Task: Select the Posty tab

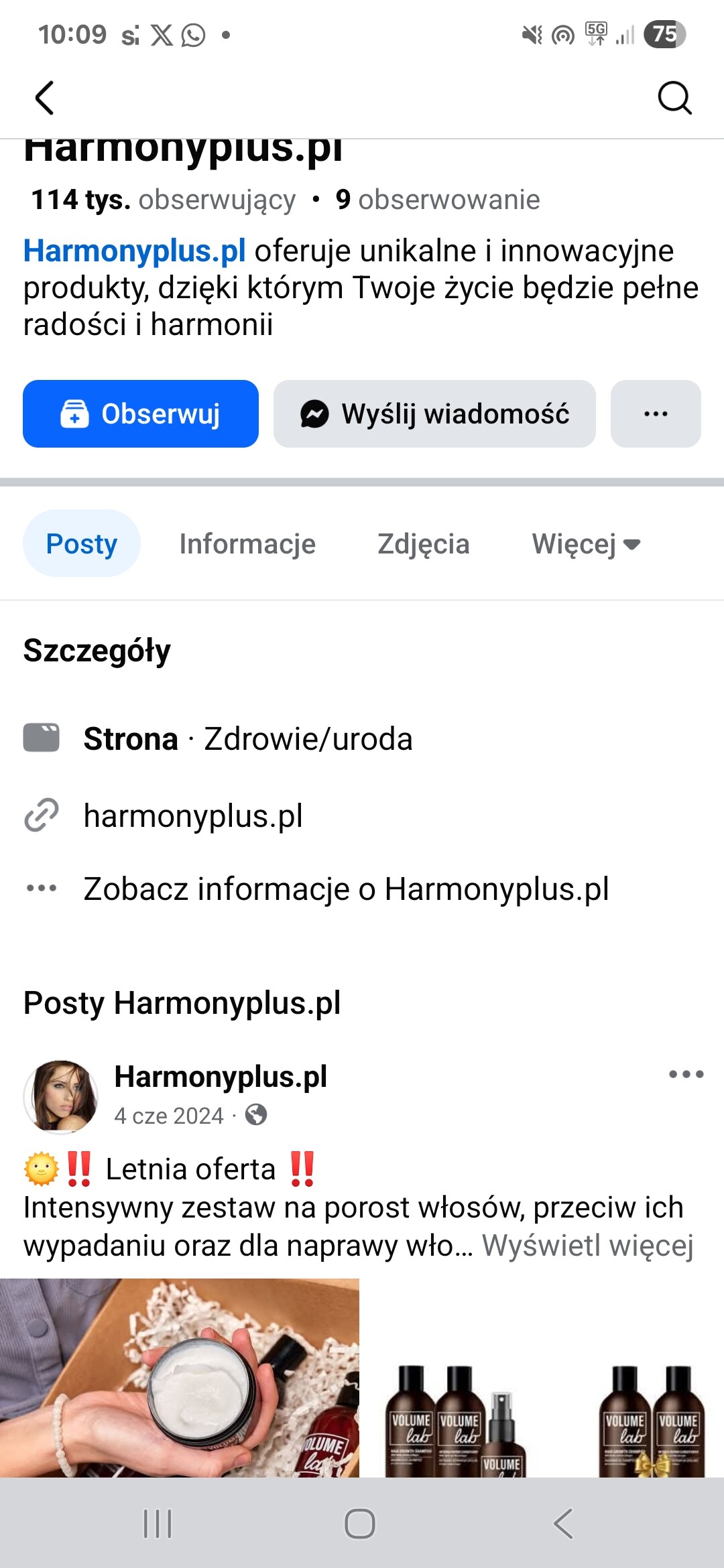Action: click(x=81, y=543)
